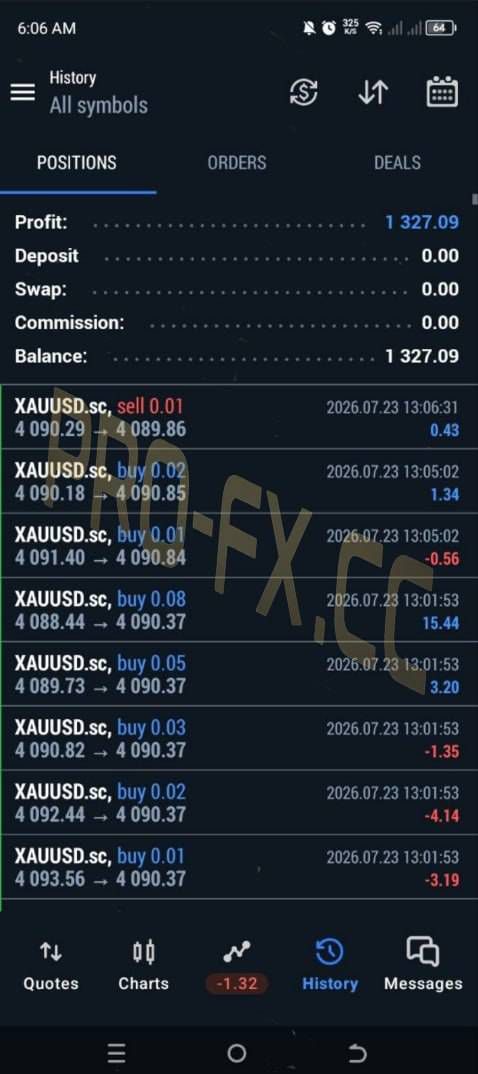Open the hamburger drawer menu
The image size is (478, 1074).
tap(23, 92)
